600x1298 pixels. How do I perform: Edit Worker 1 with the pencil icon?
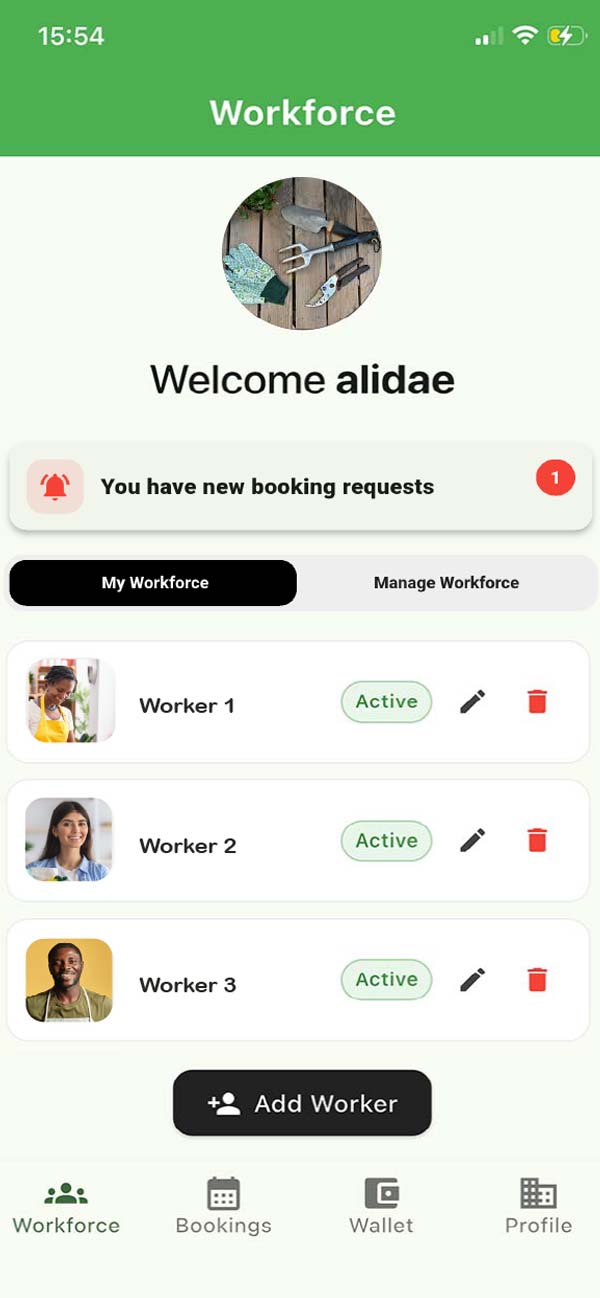(x=473, y=702)
